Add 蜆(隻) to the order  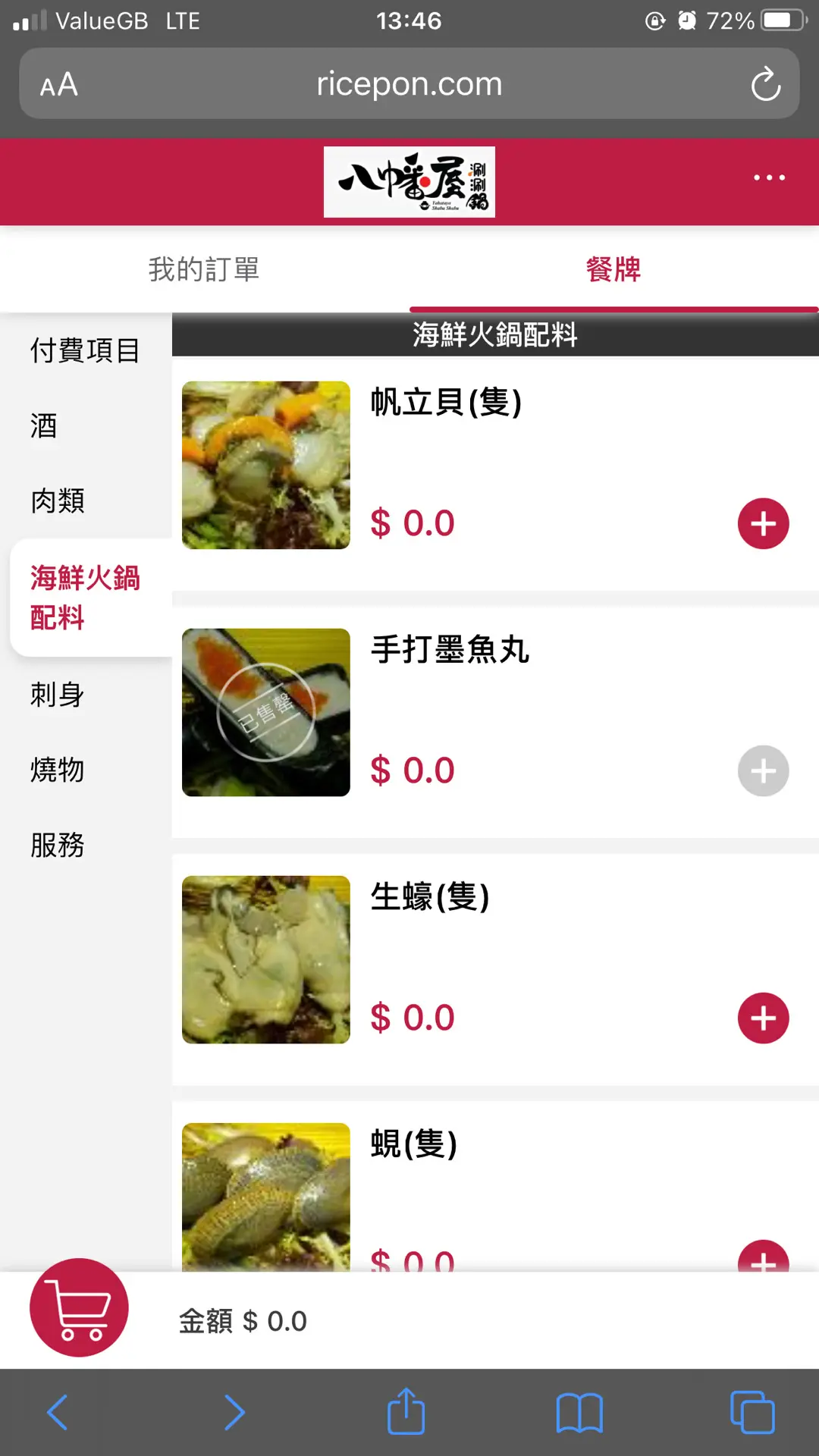point(763,1257)
